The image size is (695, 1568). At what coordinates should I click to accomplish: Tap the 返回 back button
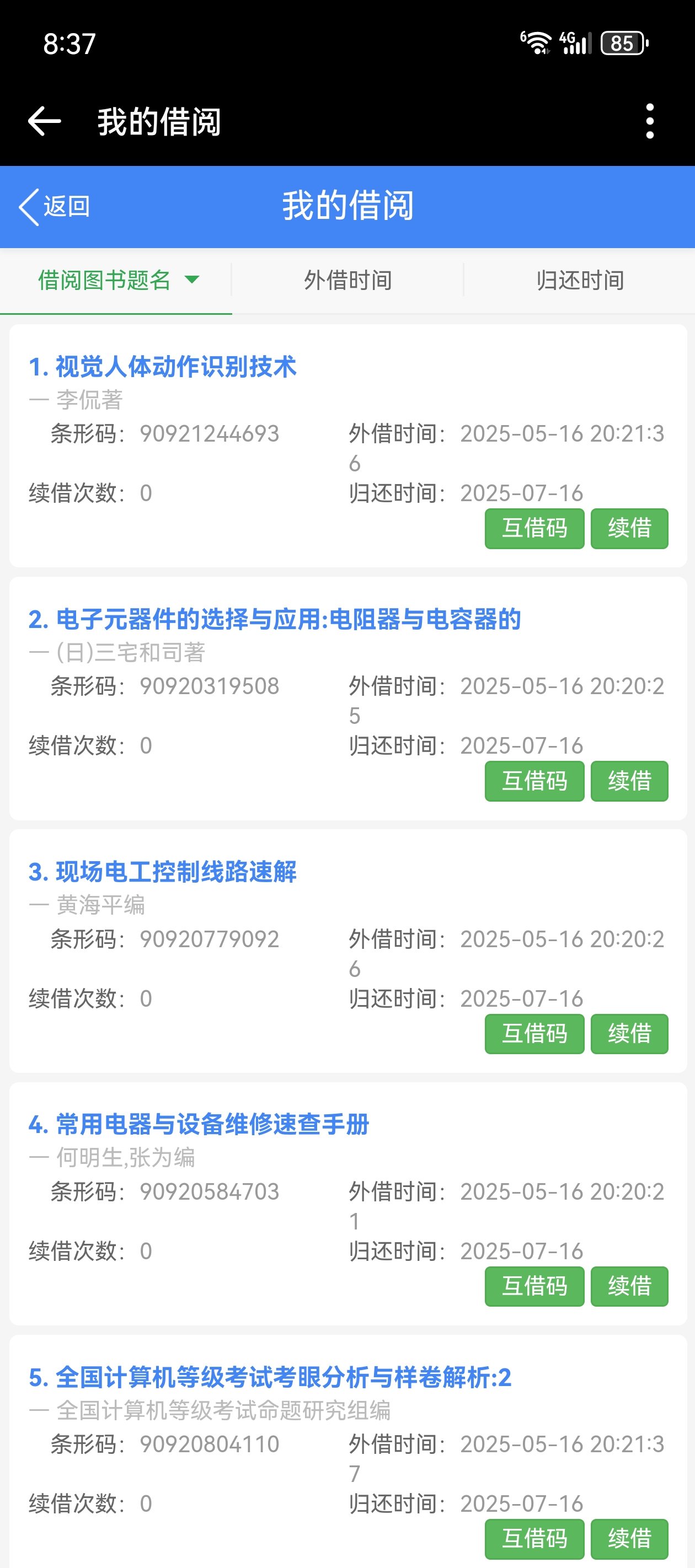(x=55, y=206)
